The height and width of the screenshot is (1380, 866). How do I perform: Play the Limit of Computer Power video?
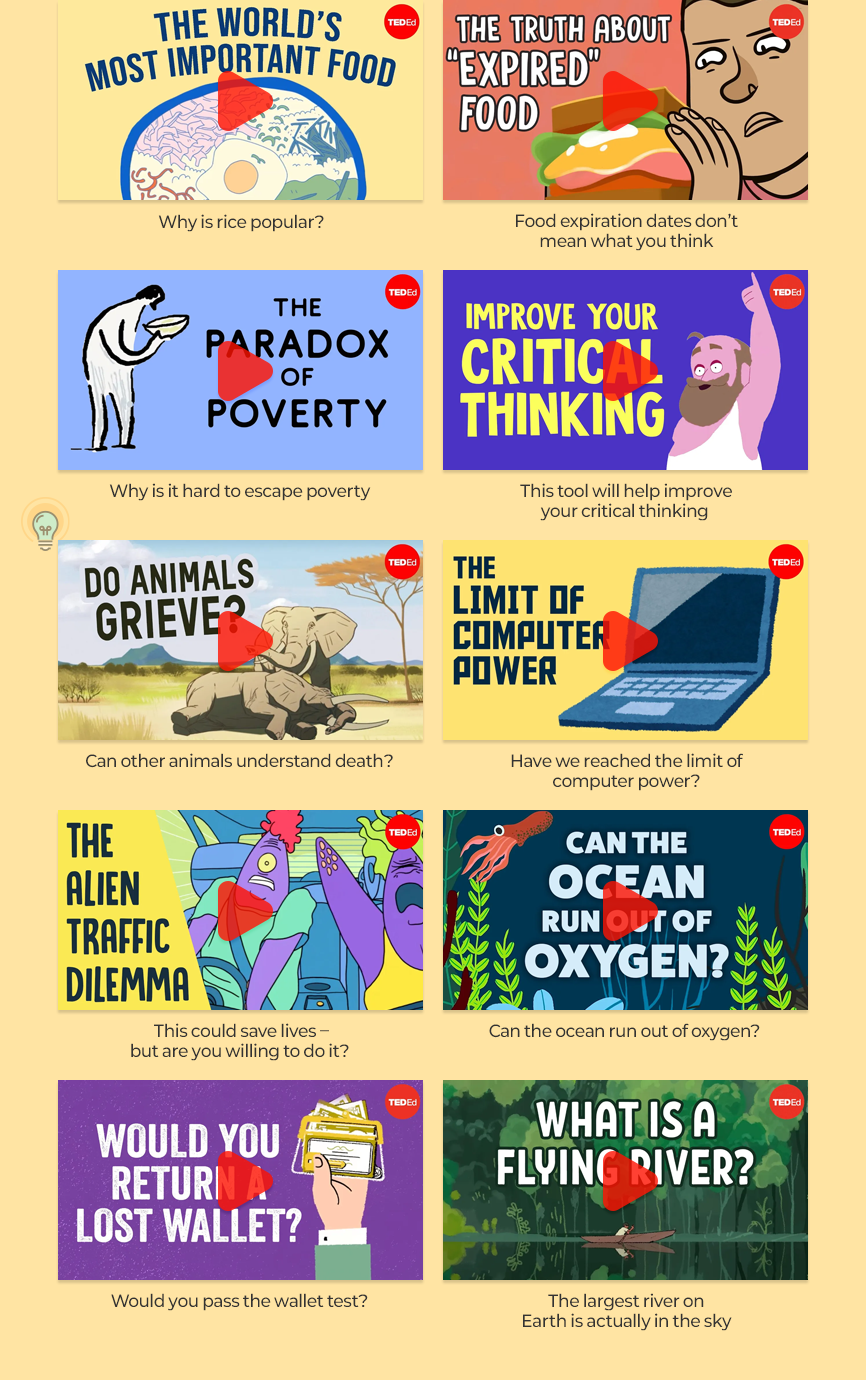click(x=626, y=641)
